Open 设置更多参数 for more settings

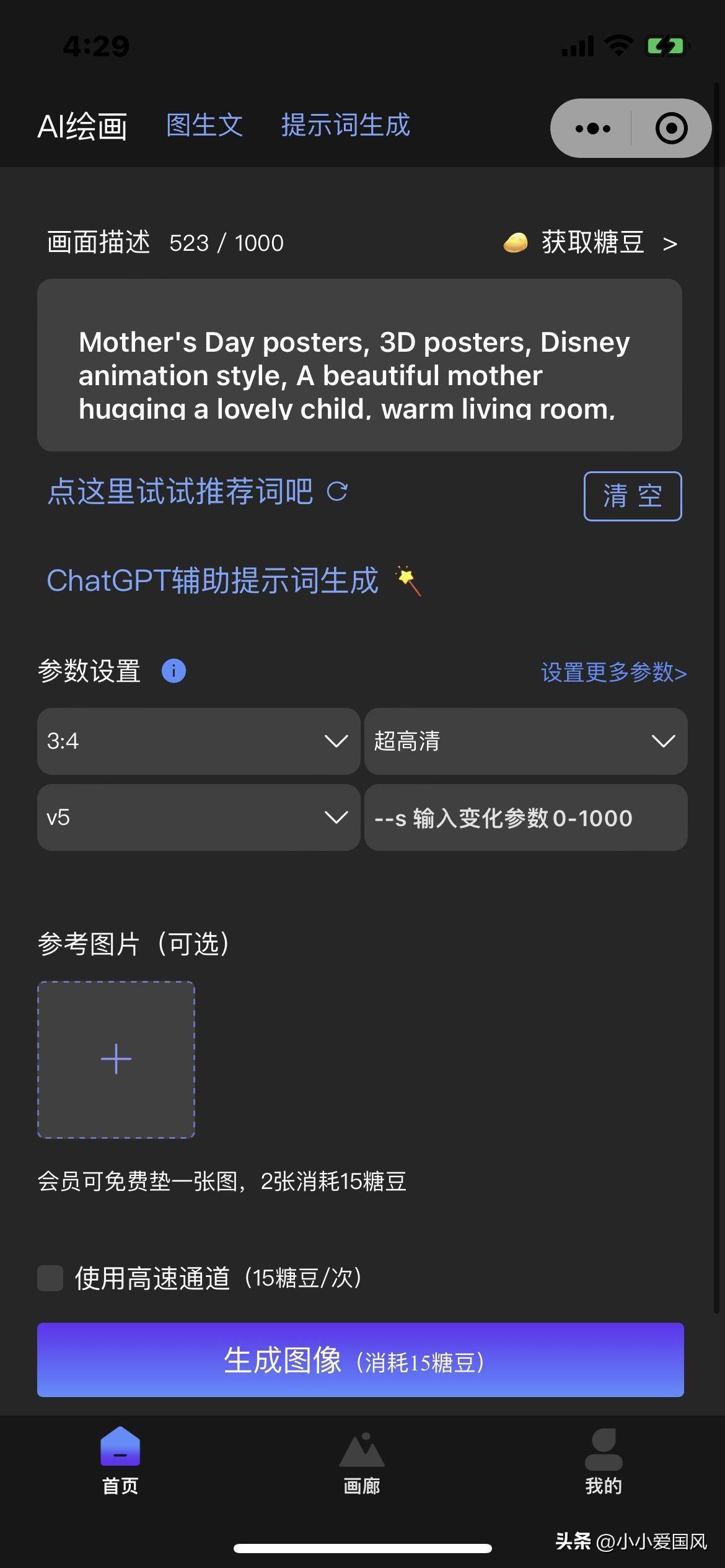614,672
